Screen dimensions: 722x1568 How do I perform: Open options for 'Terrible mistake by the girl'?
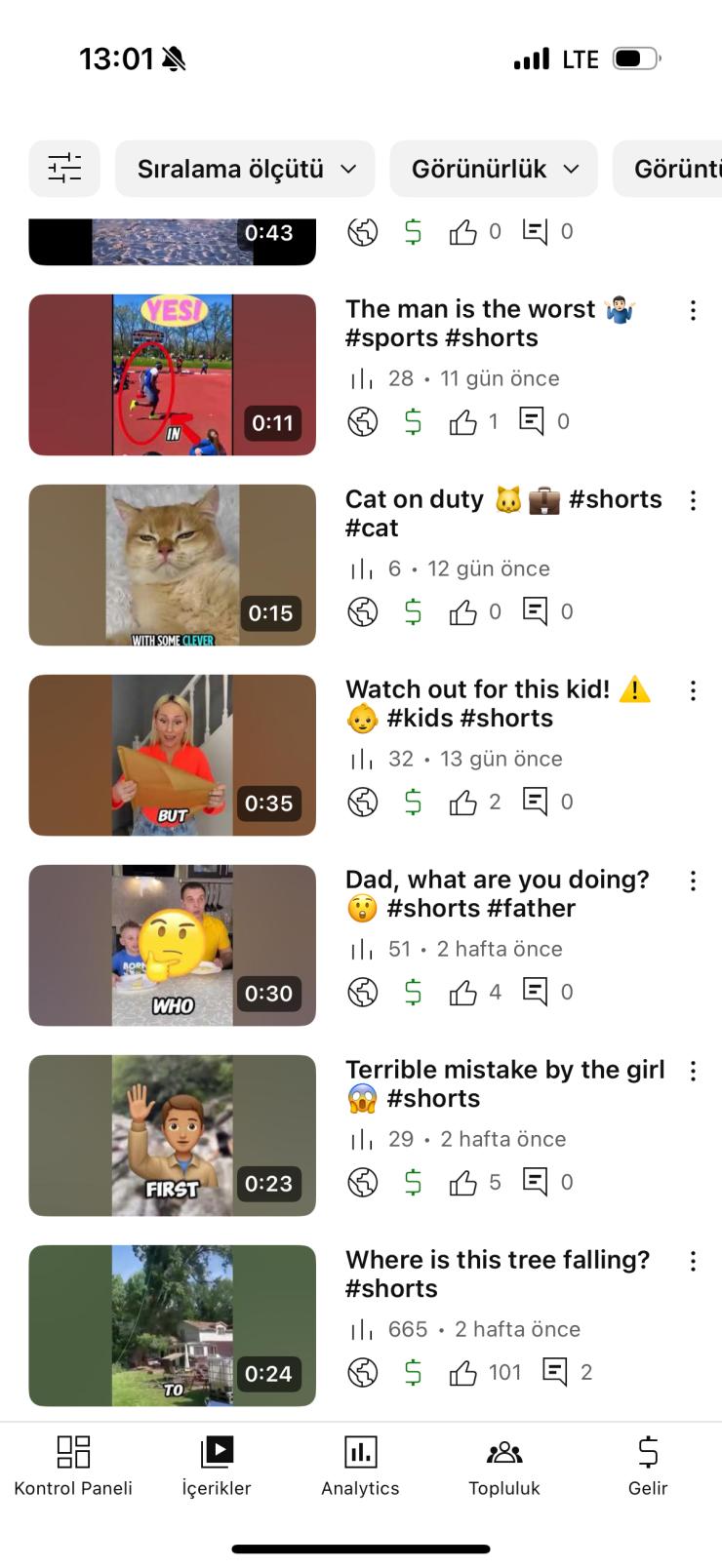[x=693, y=1071]
